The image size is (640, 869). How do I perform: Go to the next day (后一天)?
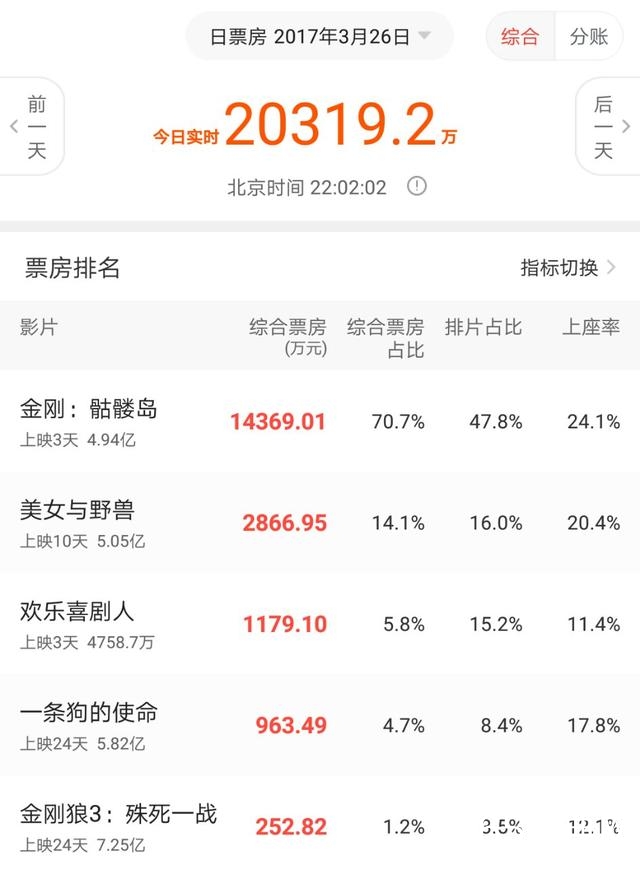606,128
